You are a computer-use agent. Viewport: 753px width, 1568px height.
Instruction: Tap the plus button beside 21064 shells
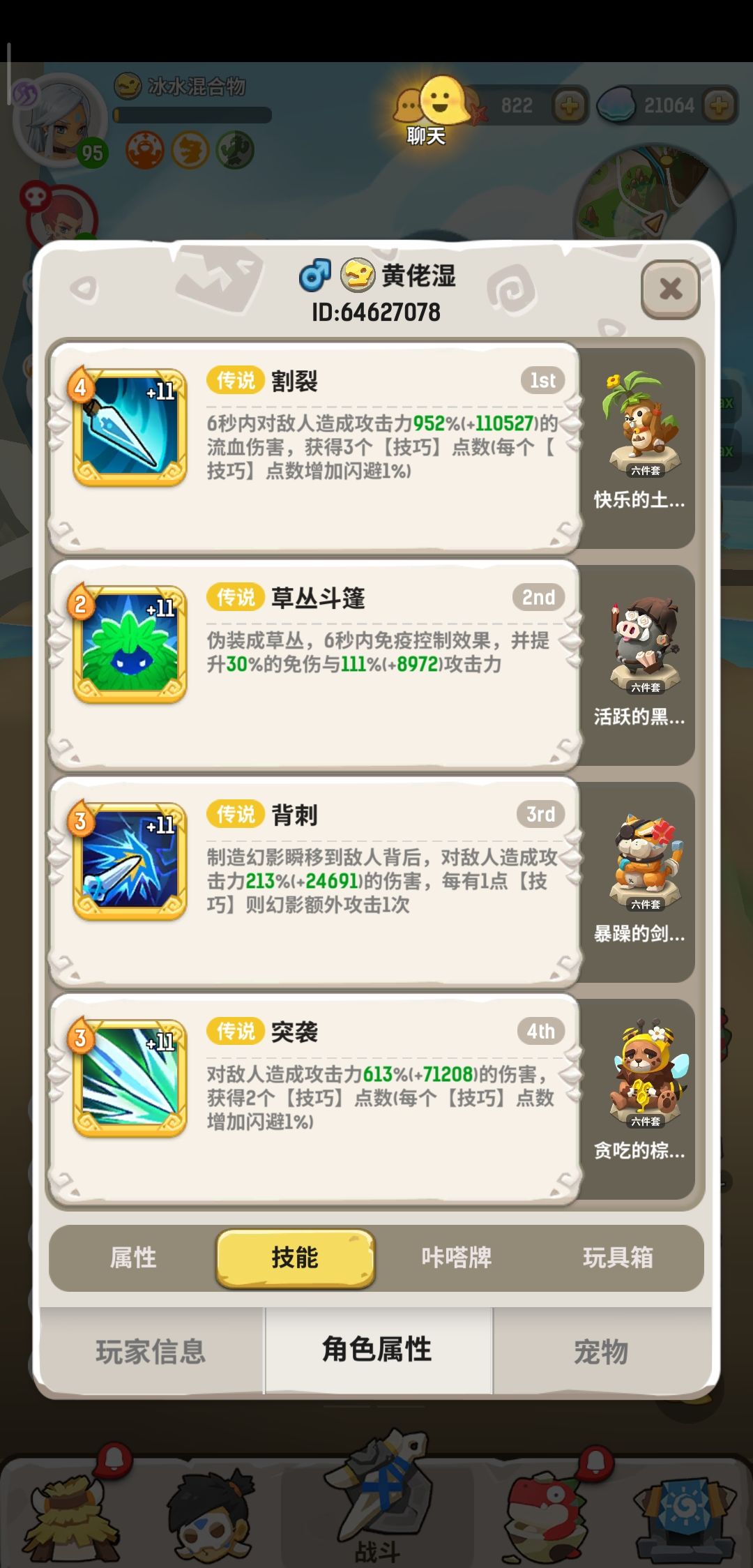coord(718,105)
